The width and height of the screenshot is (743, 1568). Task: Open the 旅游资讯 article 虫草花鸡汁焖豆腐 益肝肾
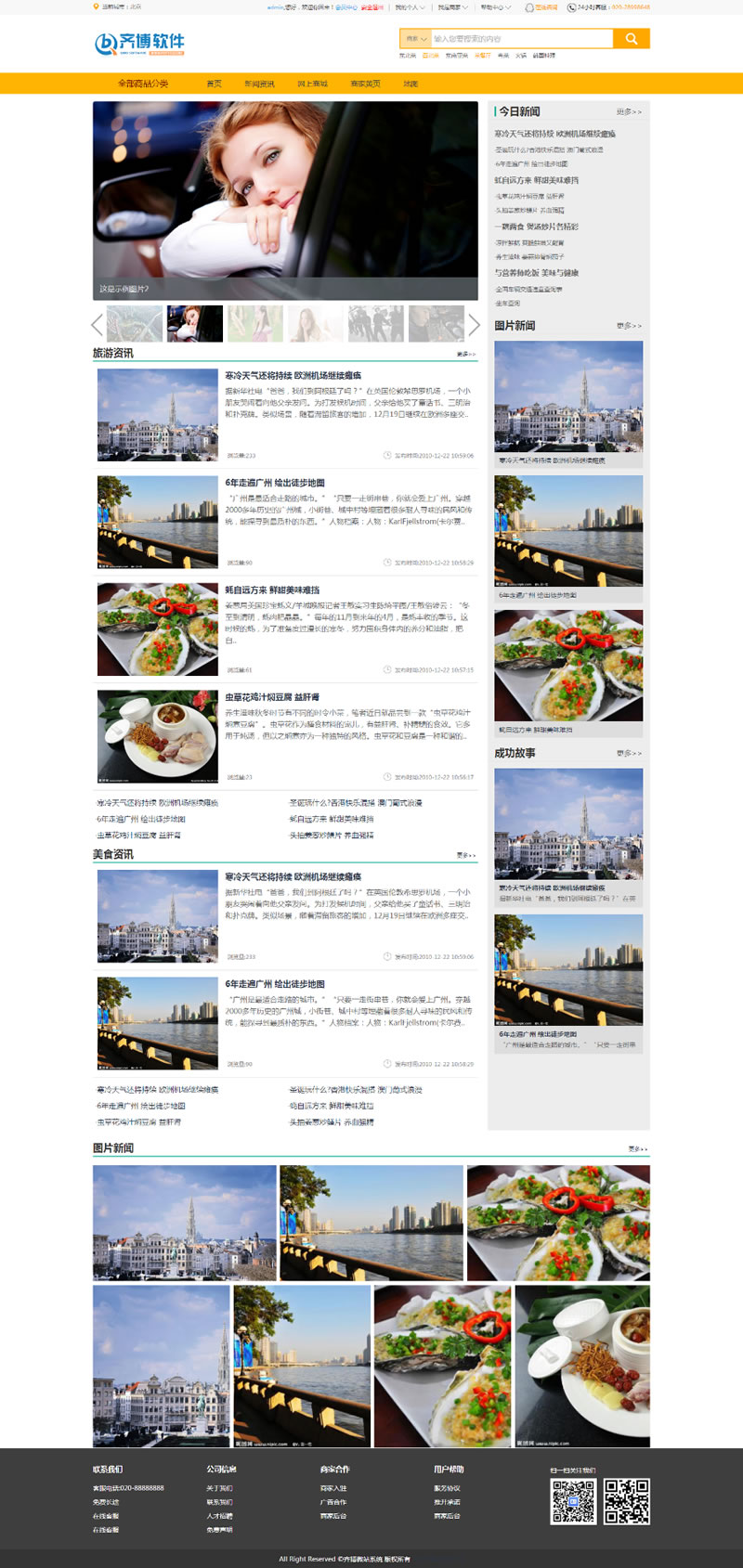pyautogui.click(x=272, y=696)
